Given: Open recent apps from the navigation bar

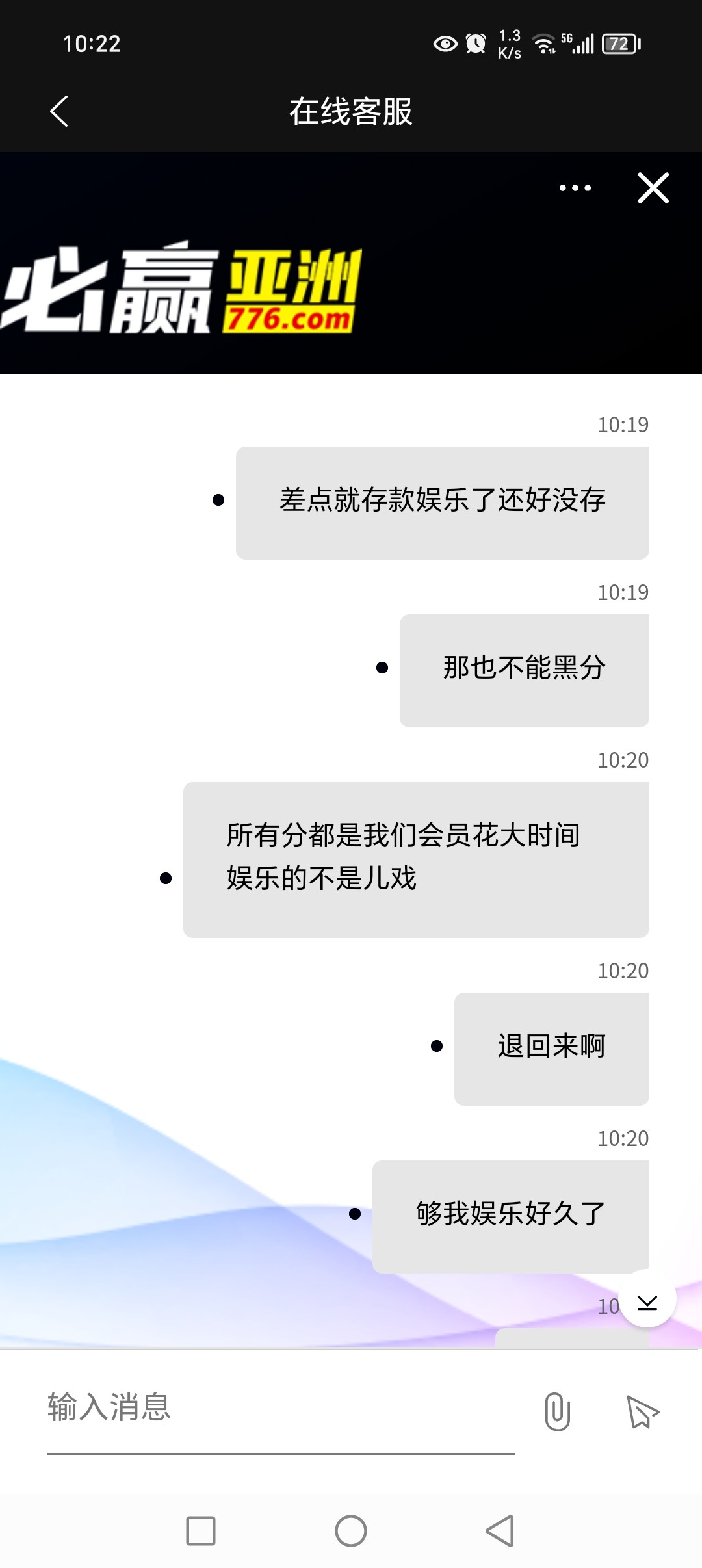Looking at the screenshot, I should point(201,1530).
